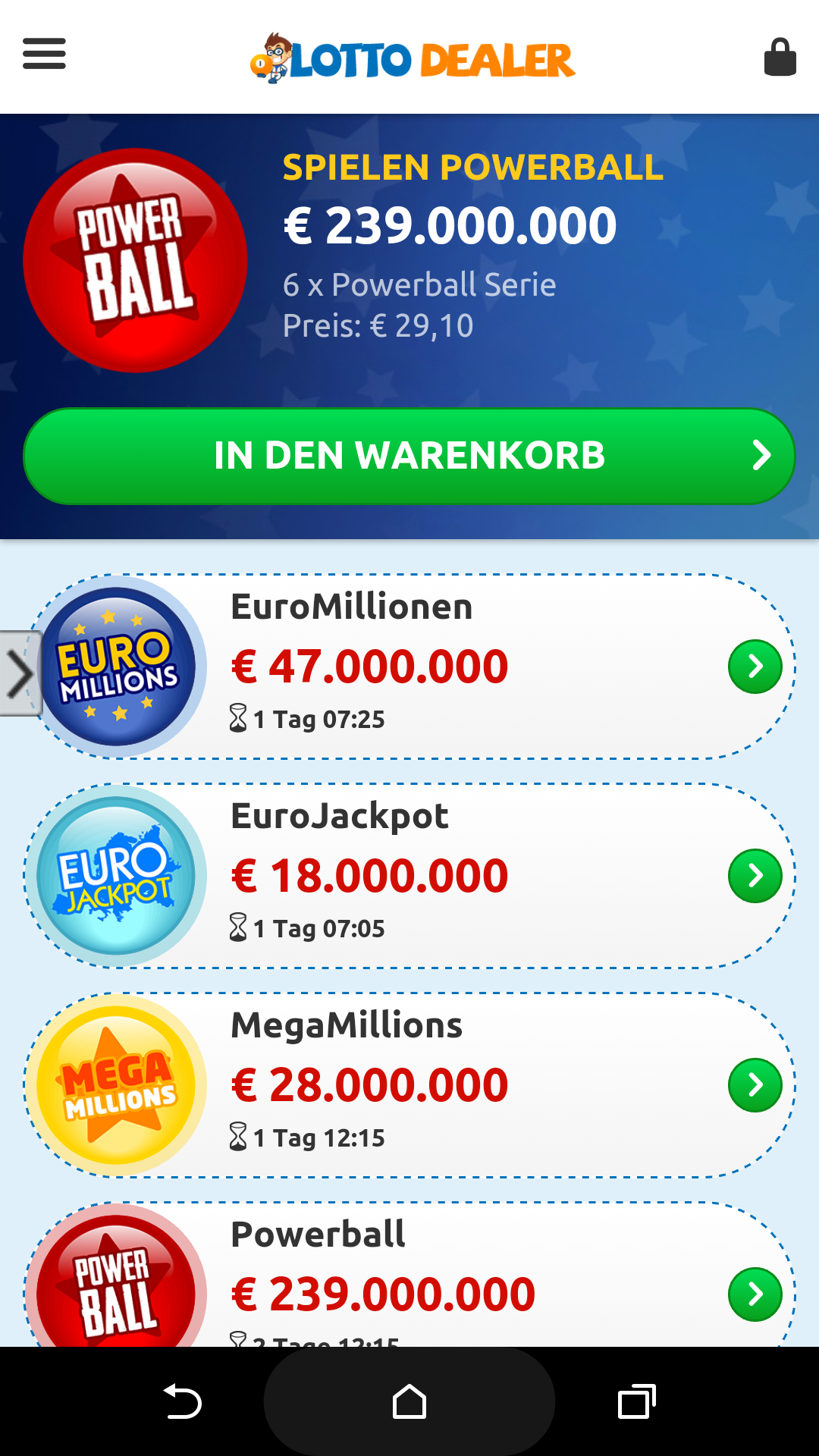The height and width of the screenshot is (1456, 819).
Task: Open the Powerball card in the list
Action: coord(409,1275)
